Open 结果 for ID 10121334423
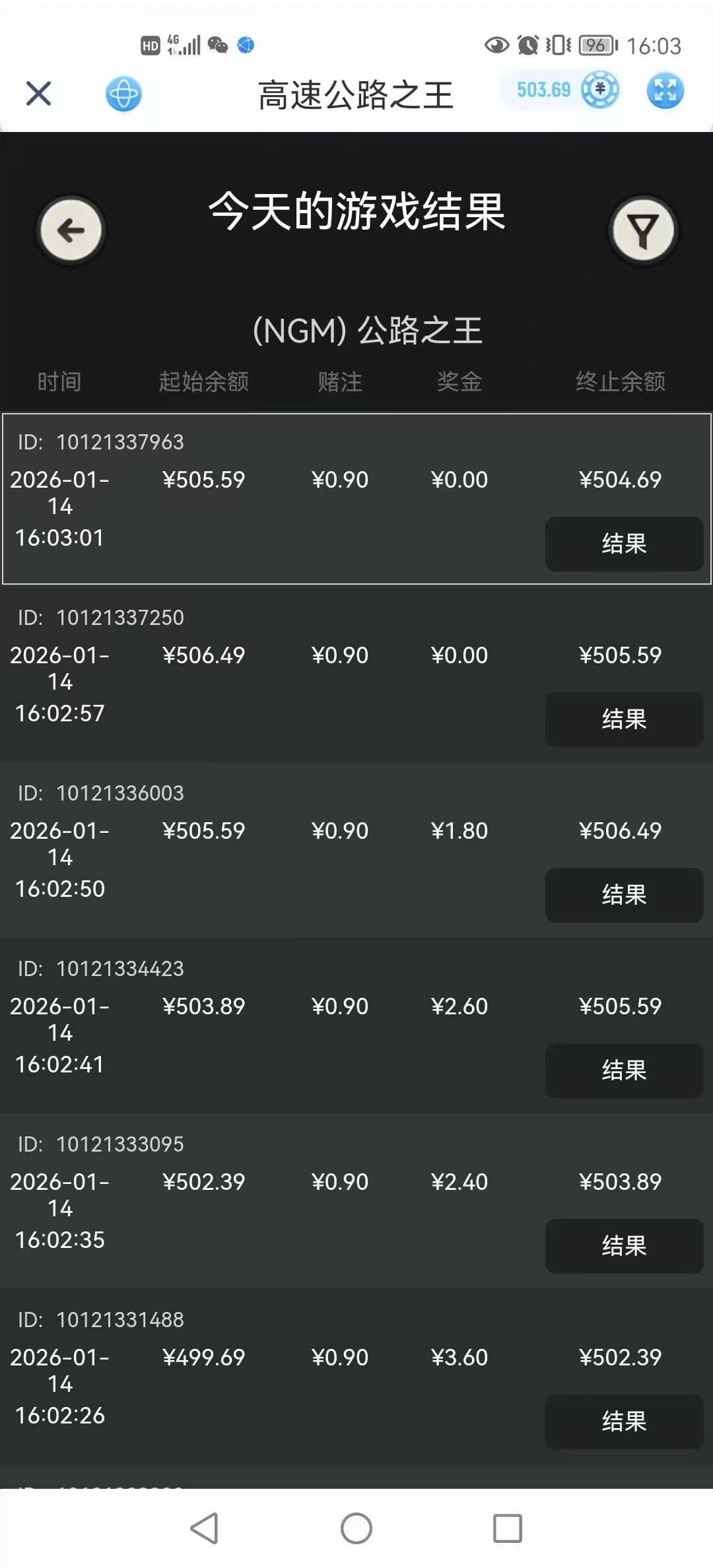This screenshot has width=713, height=1568. (624, 1070)
